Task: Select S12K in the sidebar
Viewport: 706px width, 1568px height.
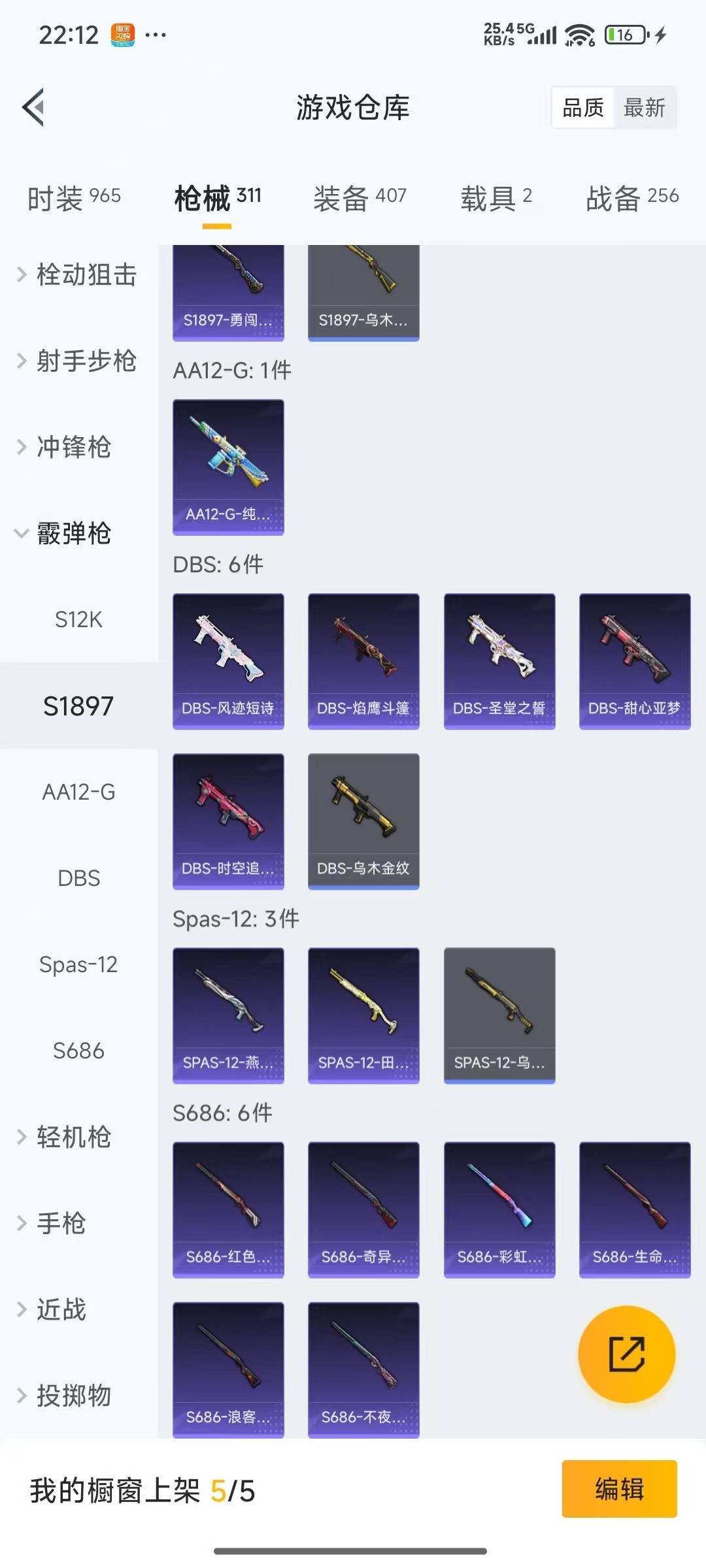Action: point(78,619)
